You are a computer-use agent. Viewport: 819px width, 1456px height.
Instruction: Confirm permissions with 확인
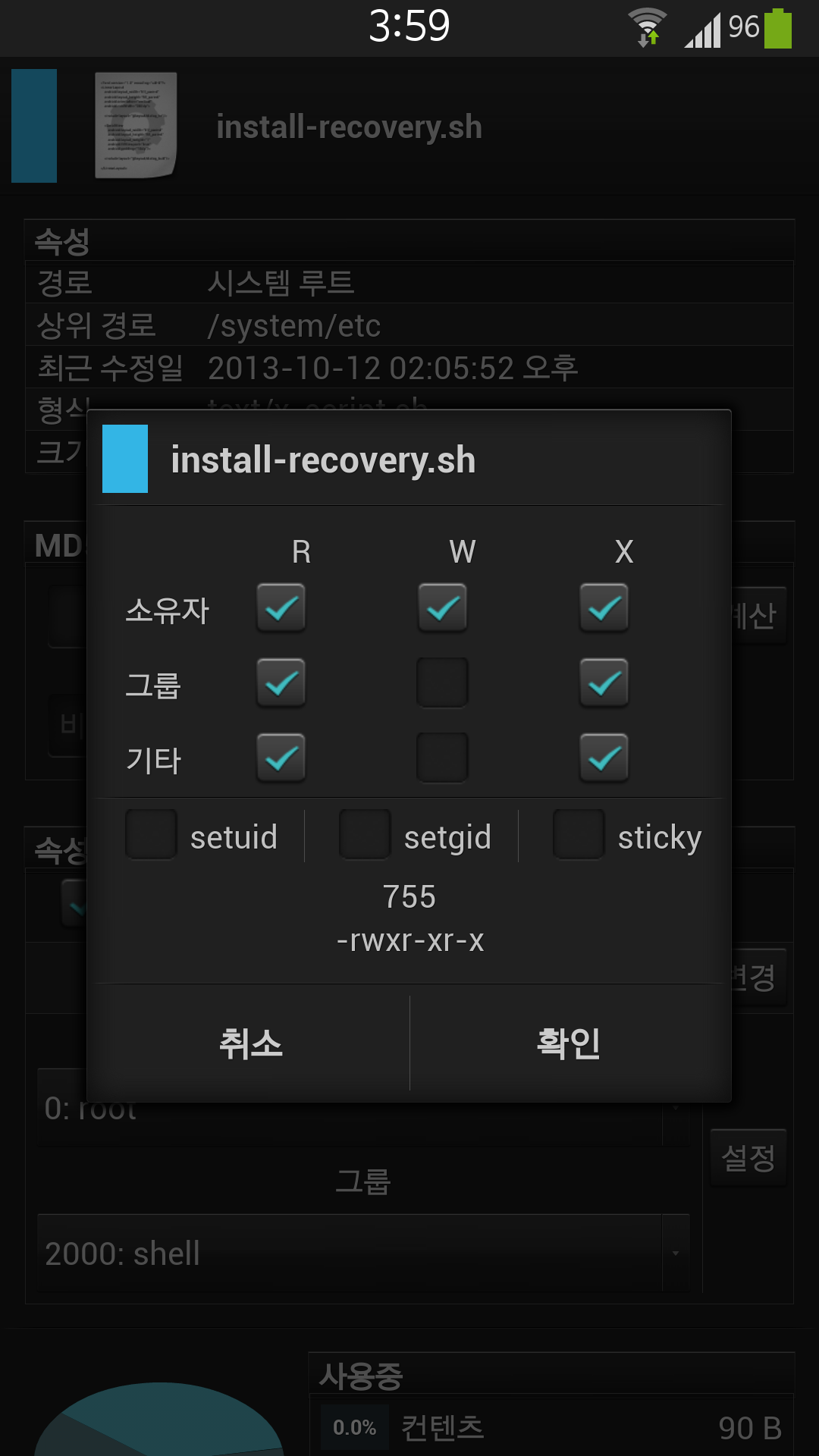[569, 1043]
